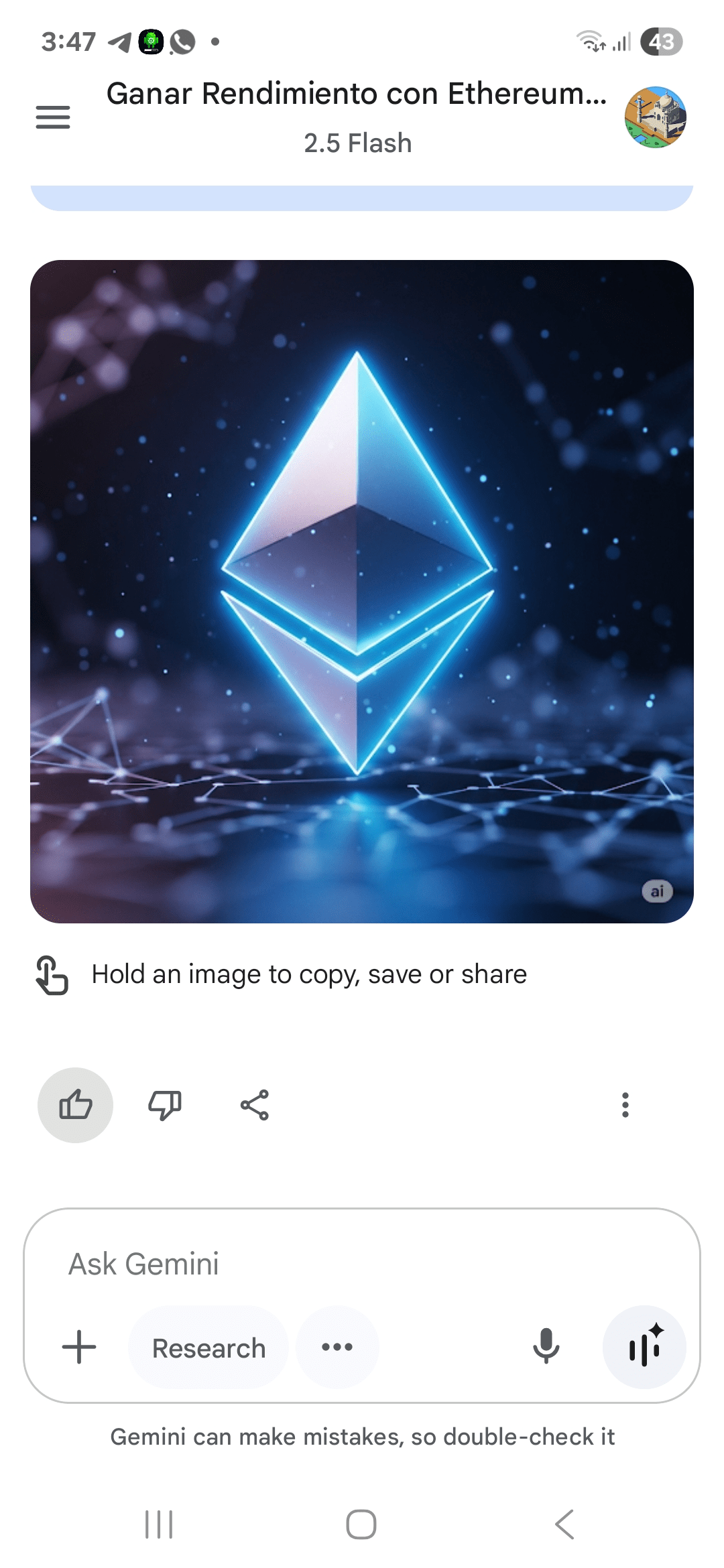Open the hamburger menu drawer
Screen dimensions: 724x1568
click(x=53, y=117)
